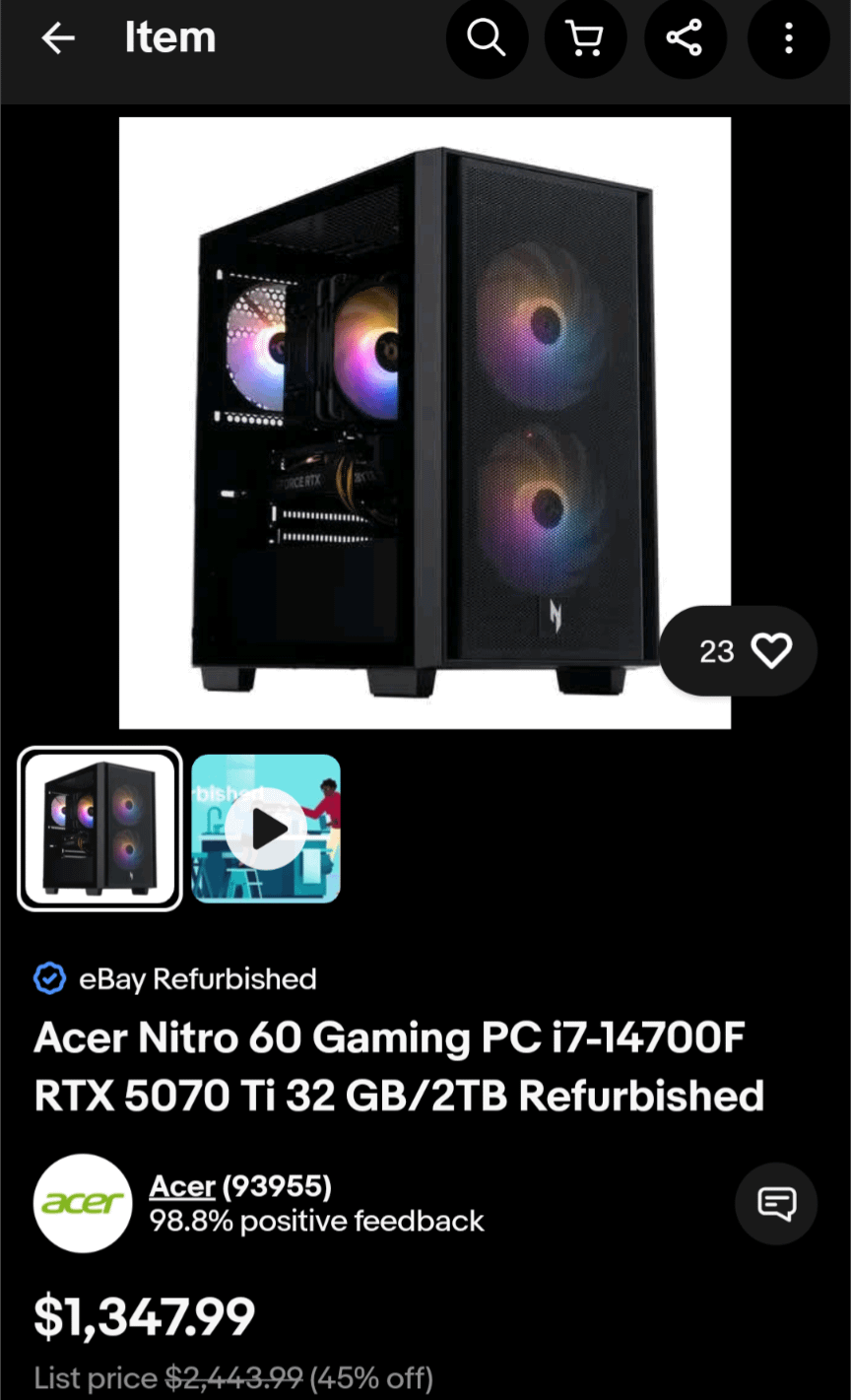Open the shopping cart
The height and width of the screenshot is (1400, 851).
586,38
